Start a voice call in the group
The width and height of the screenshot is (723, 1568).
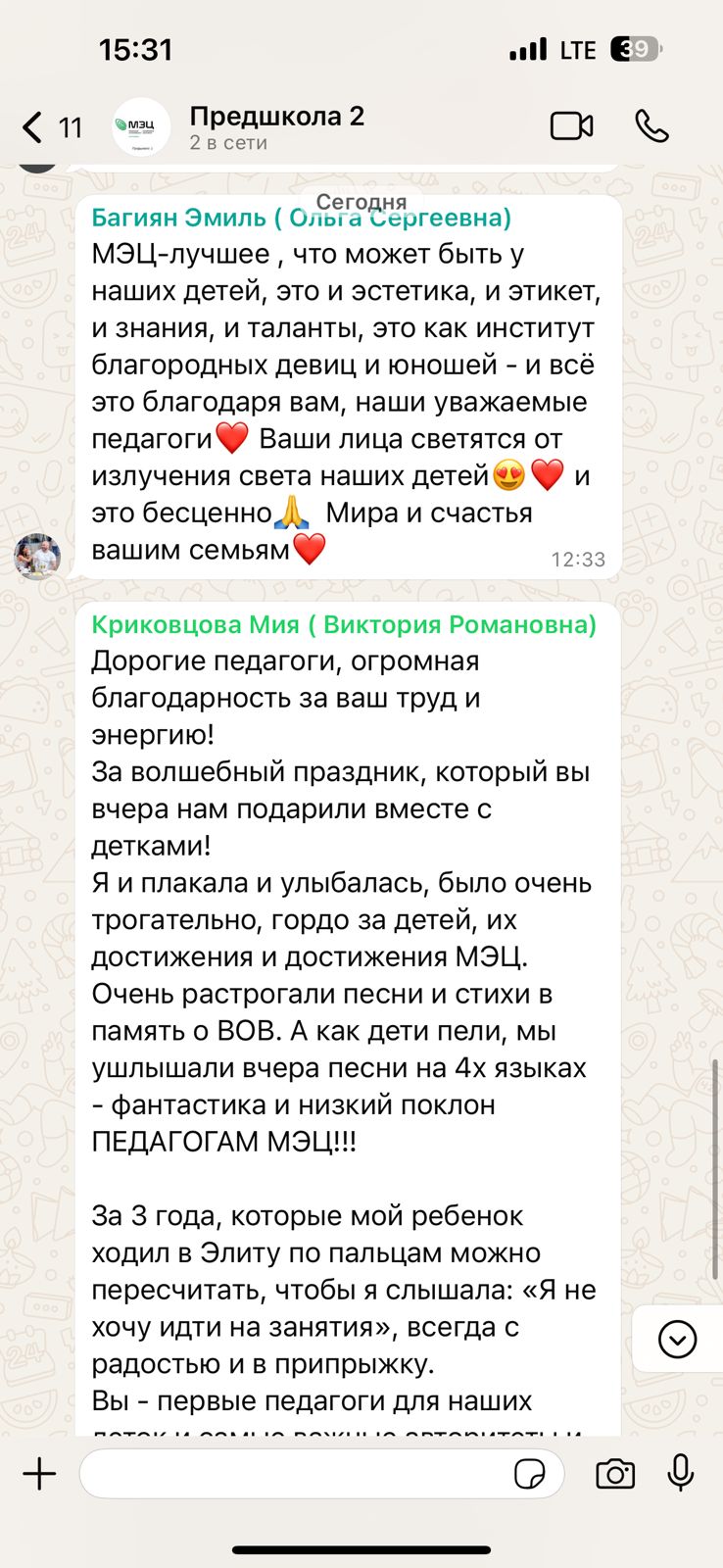pyautogui.click(x=651, y=126)
